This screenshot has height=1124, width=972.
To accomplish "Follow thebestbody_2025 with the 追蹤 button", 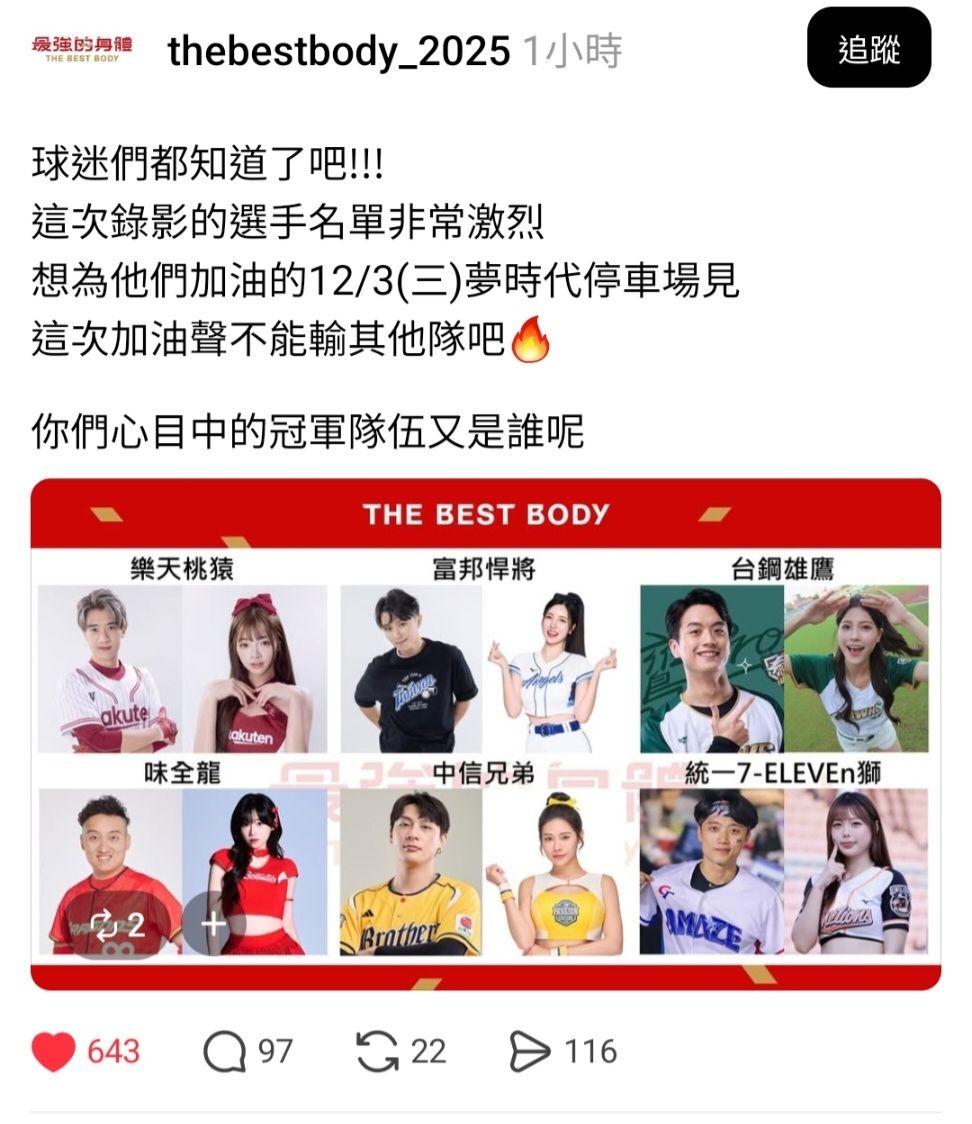I will 868,48.
